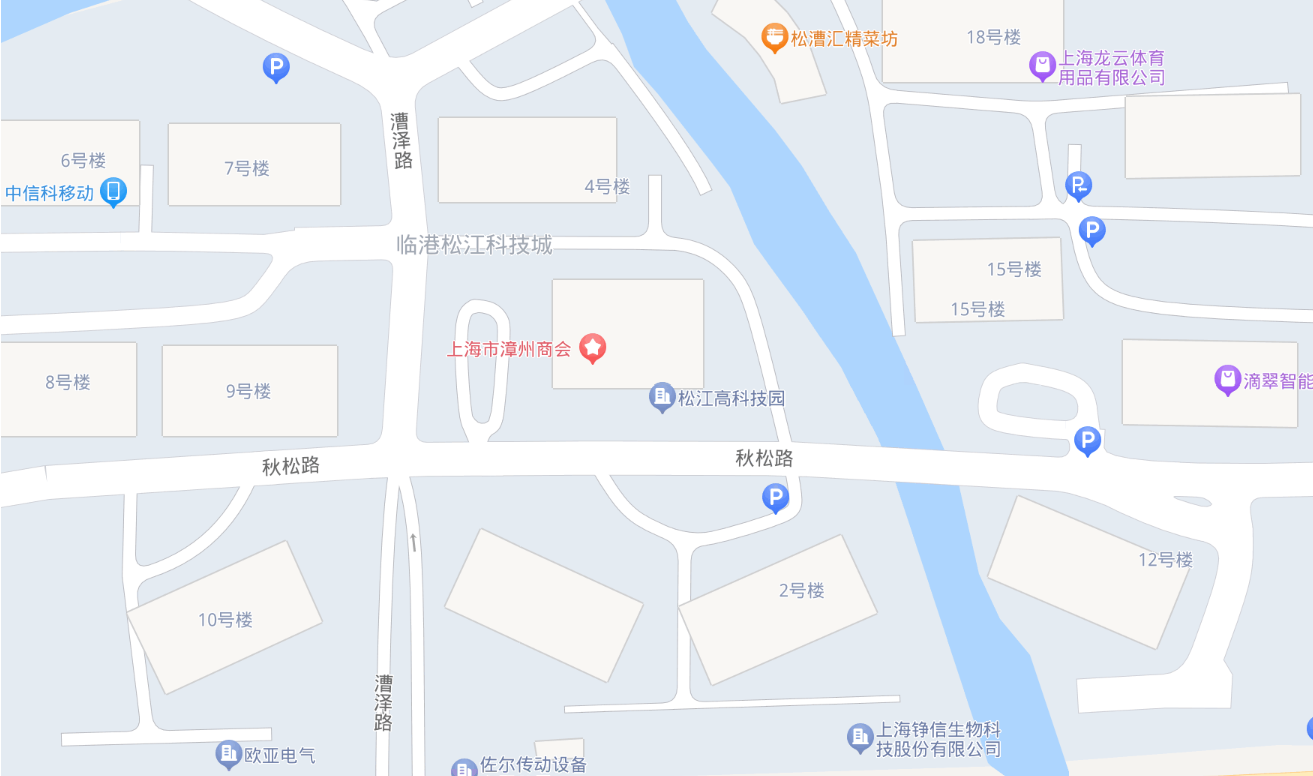
Task: Open the 上海龙云体育用品有限公司 shop marker
Action: [x=1043, y=66]
